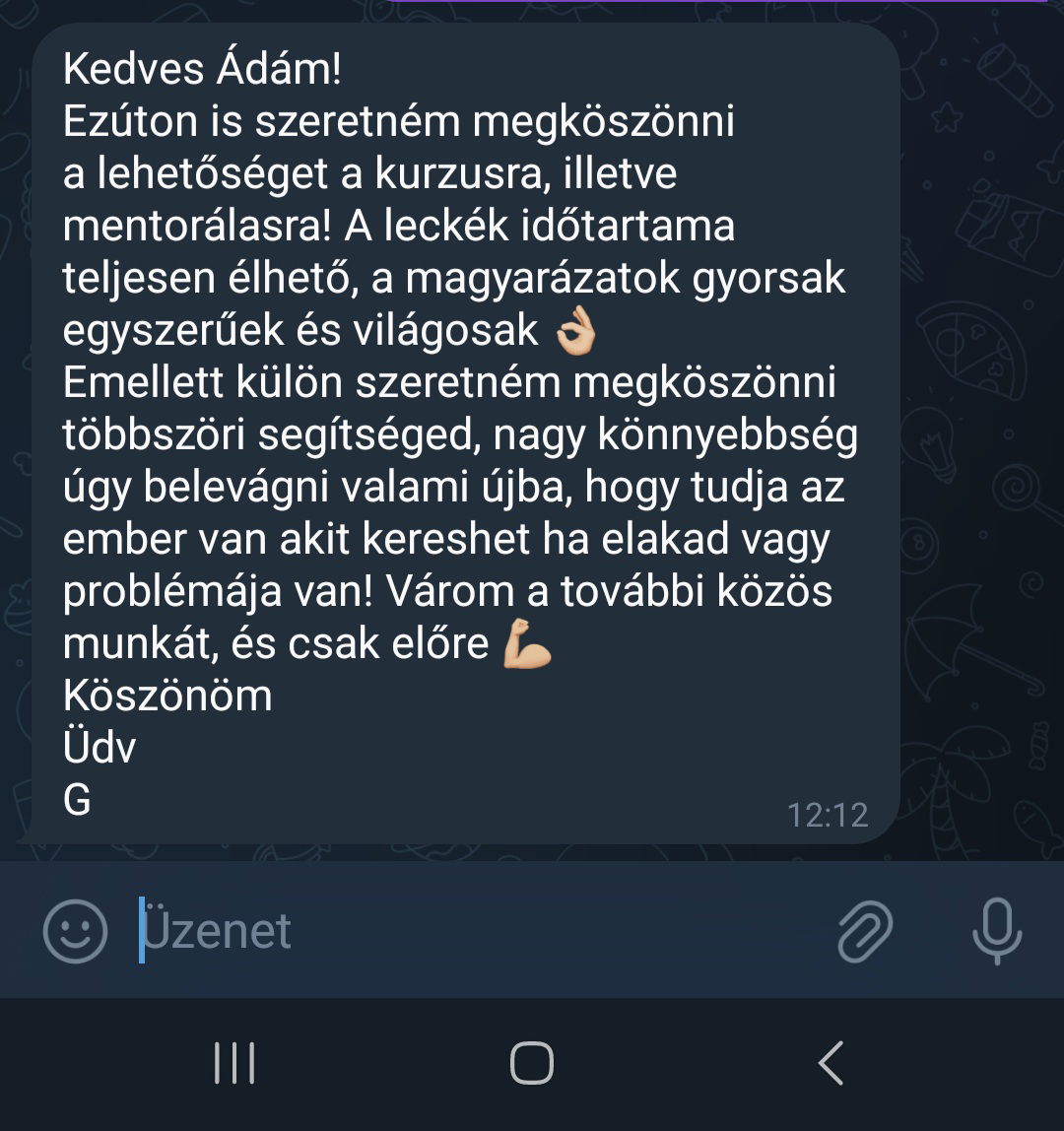Attach a file with the paperclip
The image size is (1064, 1131).
pos(864,931)
